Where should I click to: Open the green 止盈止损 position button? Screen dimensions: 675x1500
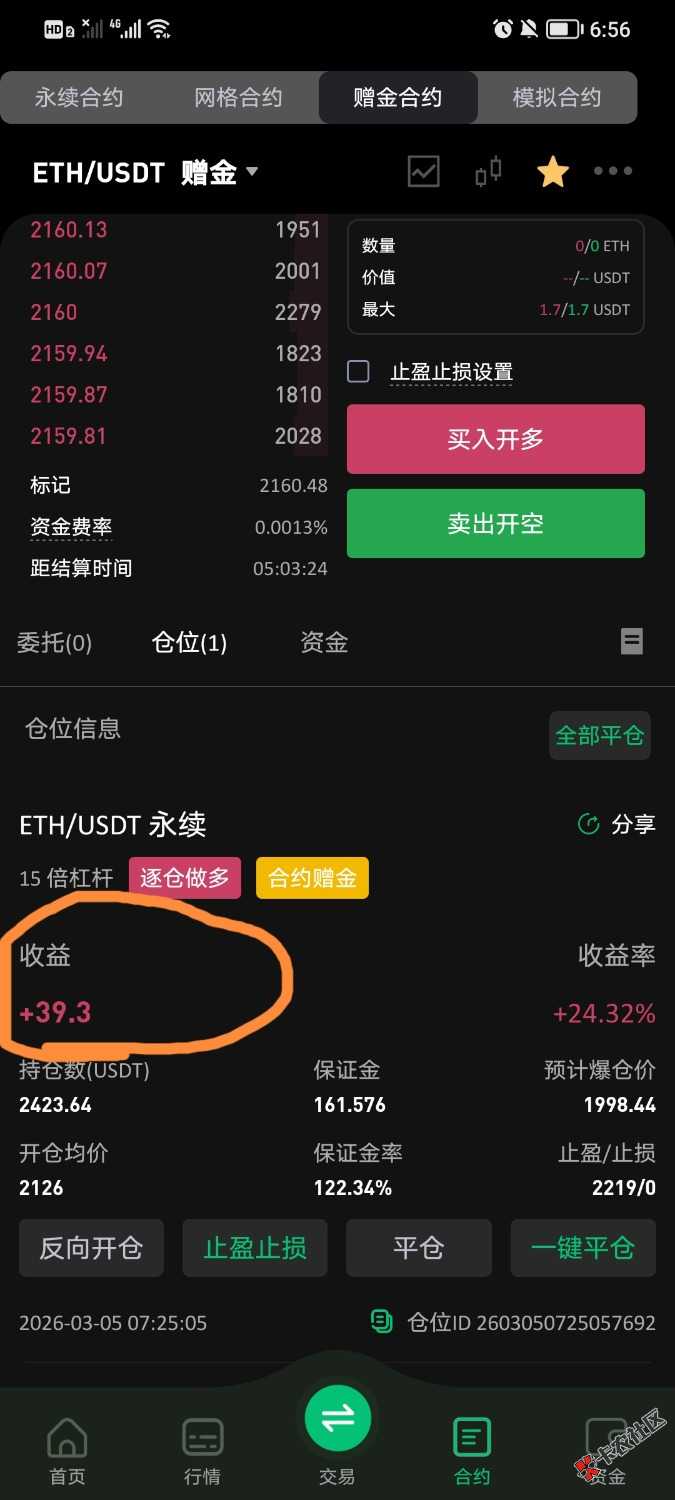[x=255, y=1248]
